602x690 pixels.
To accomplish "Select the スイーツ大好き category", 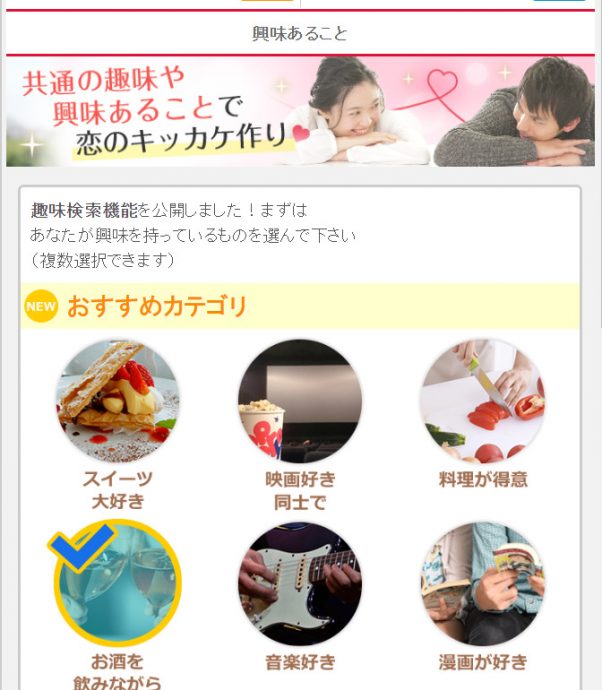I will (118, 401).
